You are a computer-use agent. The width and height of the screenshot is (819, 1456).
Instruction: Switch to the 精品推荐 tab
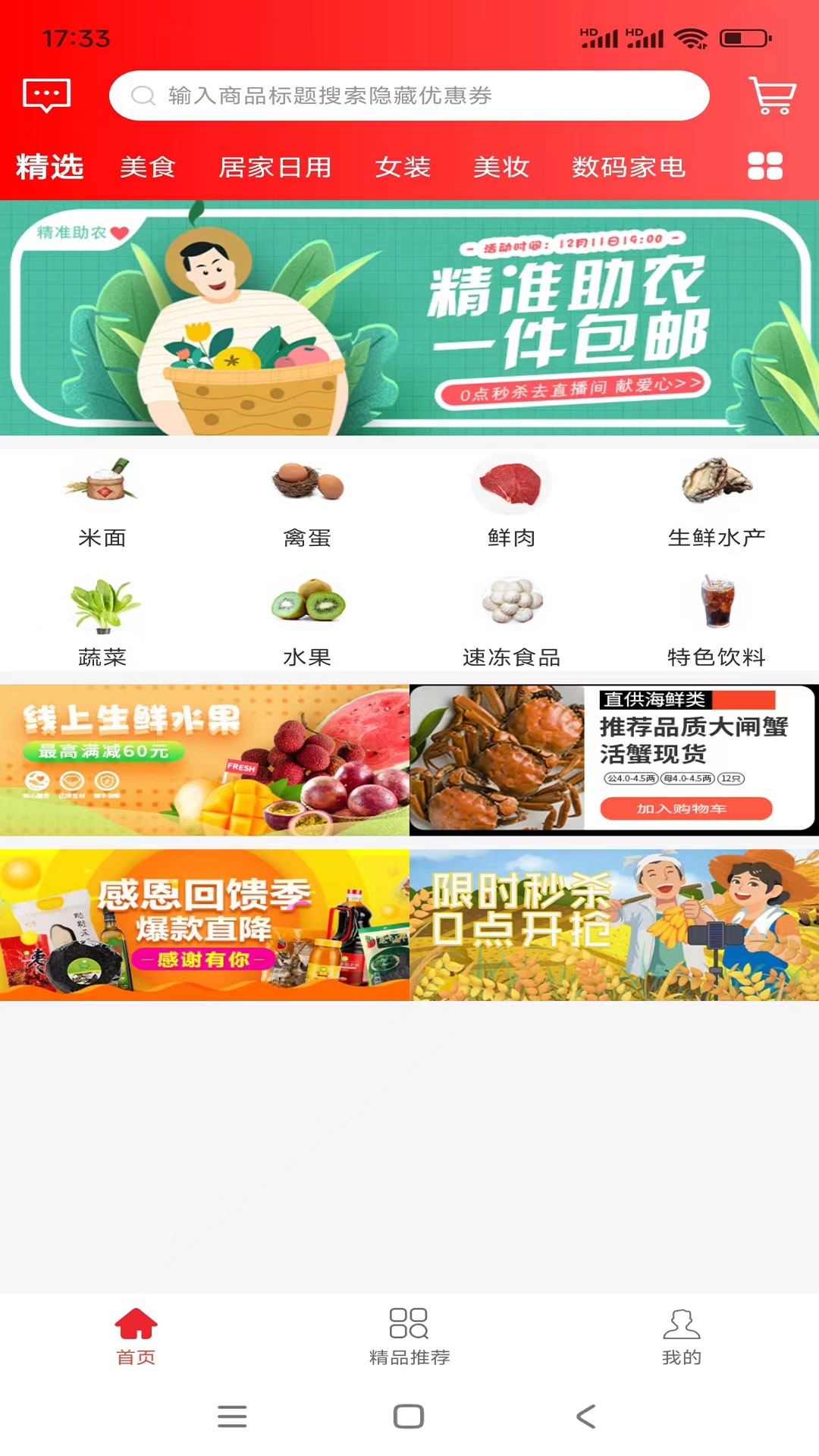pyautogui.click(x=409, y=1337)
